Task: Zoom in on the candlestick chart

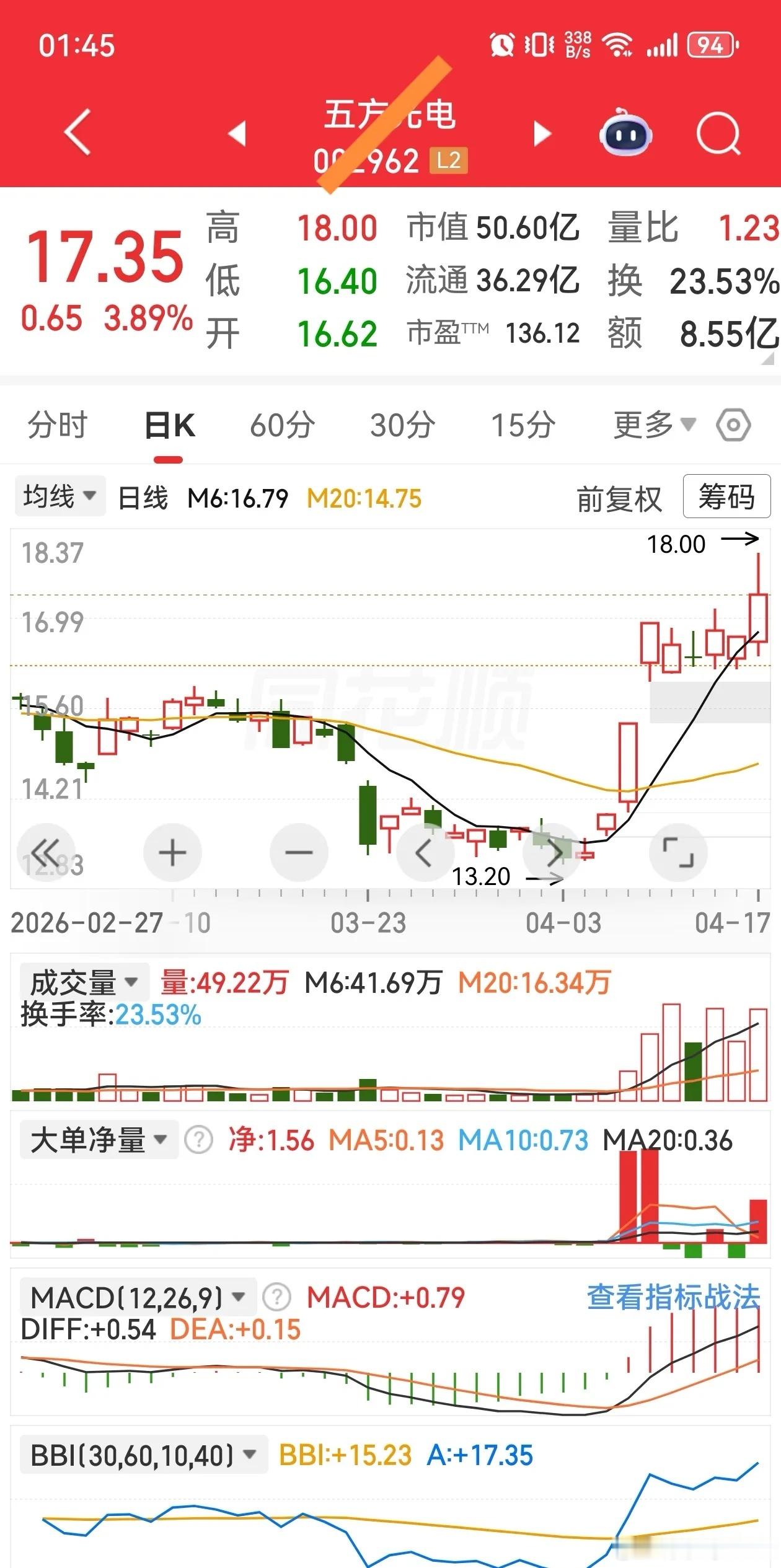Action: (x=172, y=852)
